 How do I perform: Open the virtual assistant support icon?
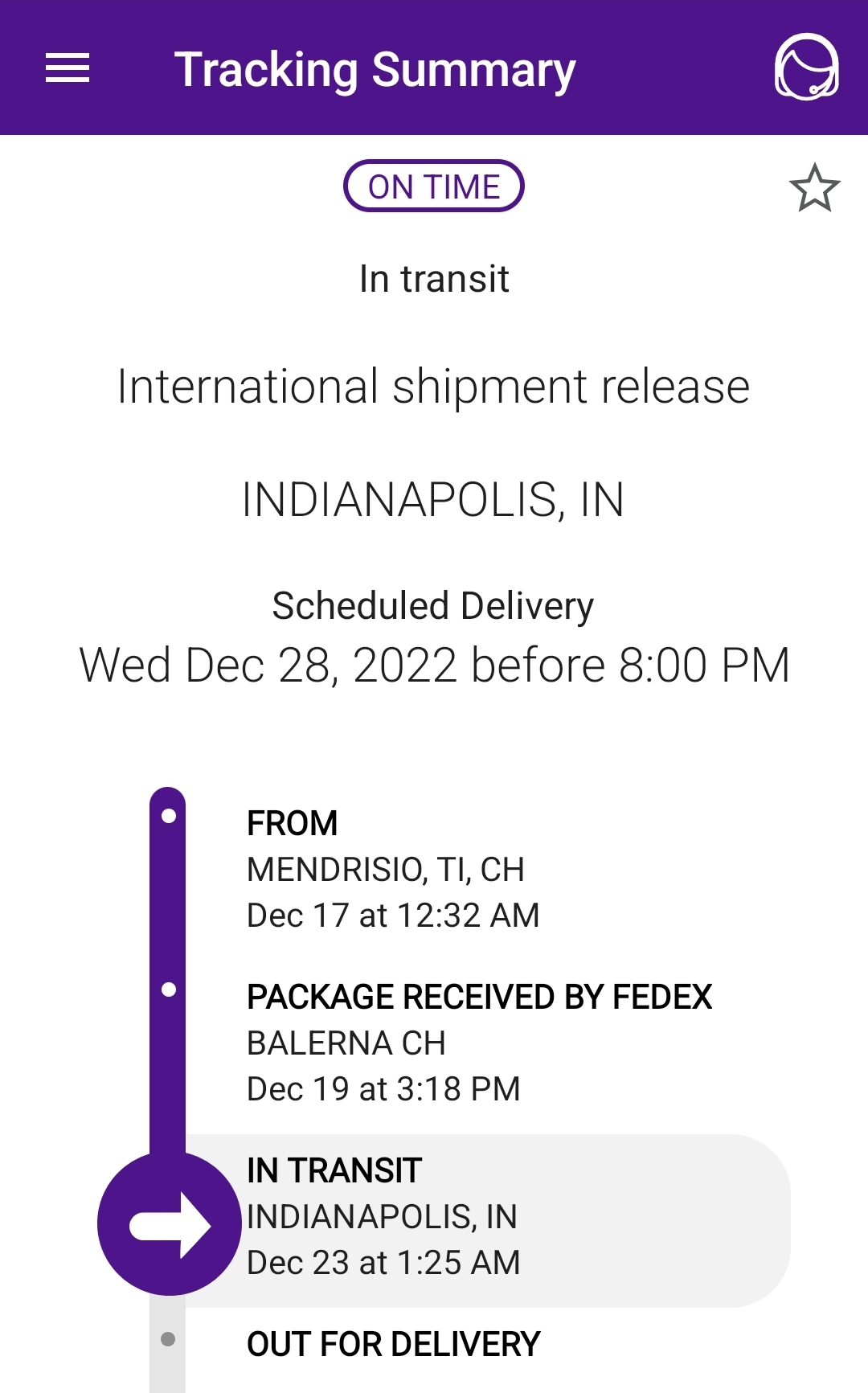(x=806, y=68)
